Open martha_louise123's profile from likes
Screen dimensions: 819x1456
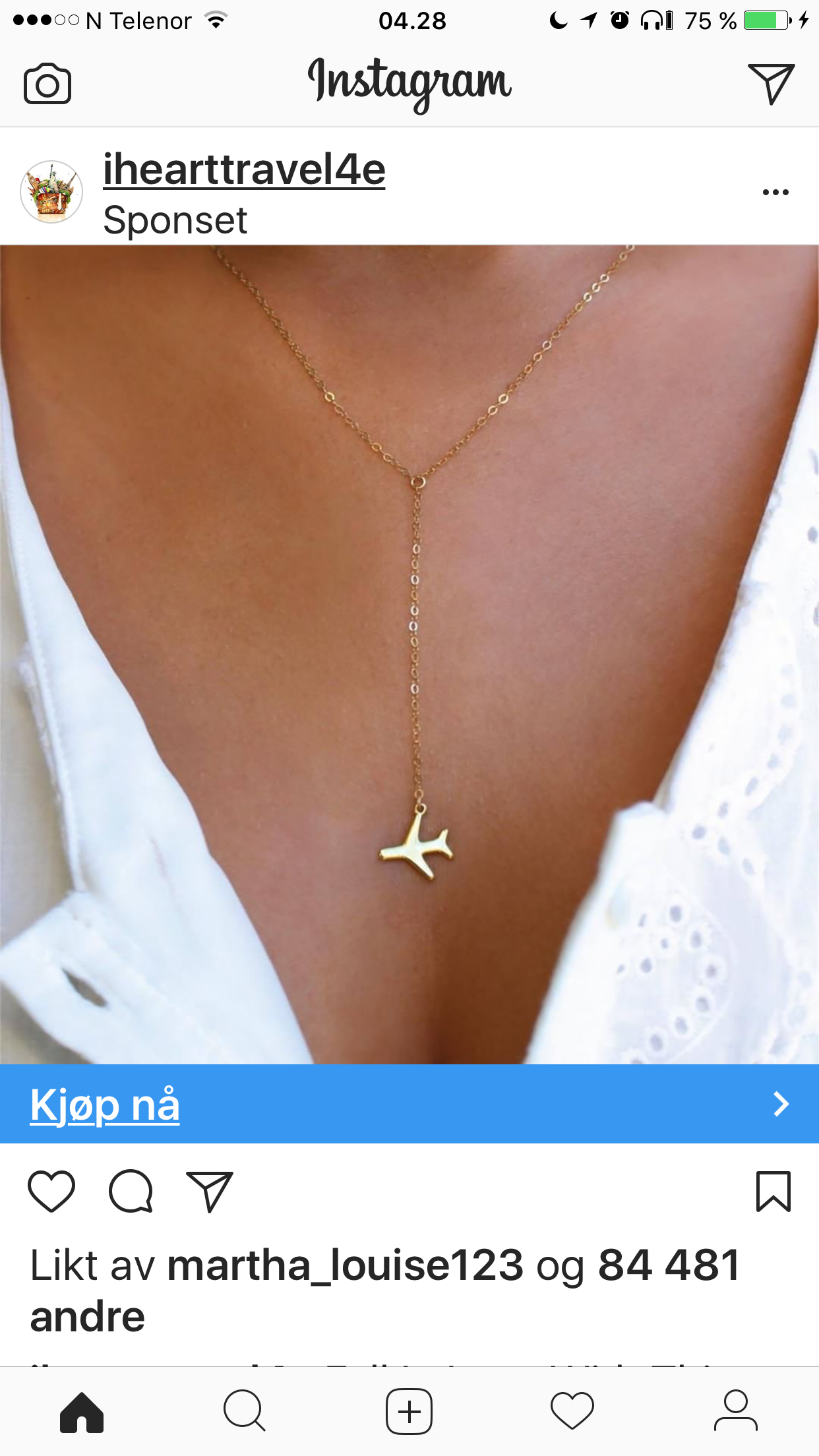tap(345, 1265)
